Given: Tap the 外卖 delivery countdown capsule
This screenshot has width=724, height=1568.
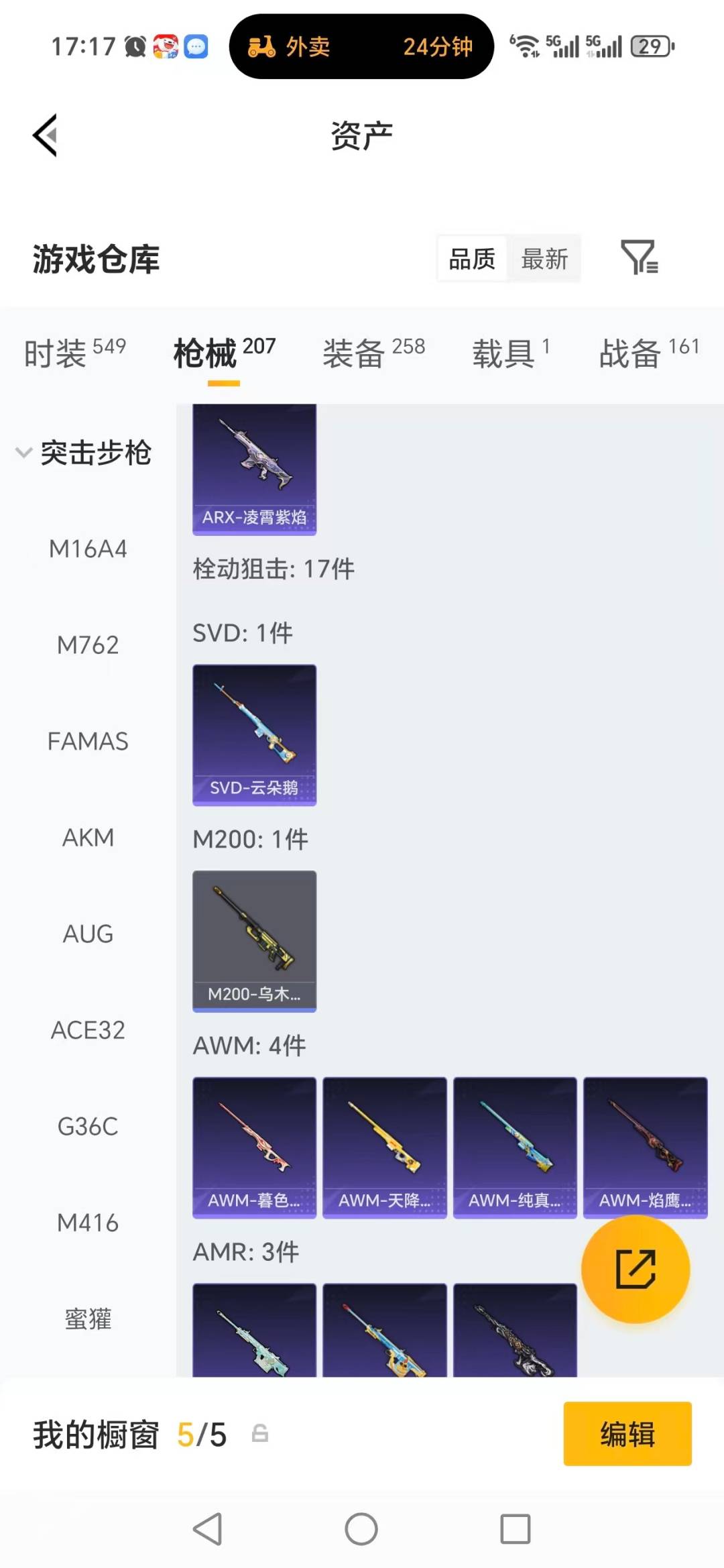Looking at the screenshot, I should 360,46.
